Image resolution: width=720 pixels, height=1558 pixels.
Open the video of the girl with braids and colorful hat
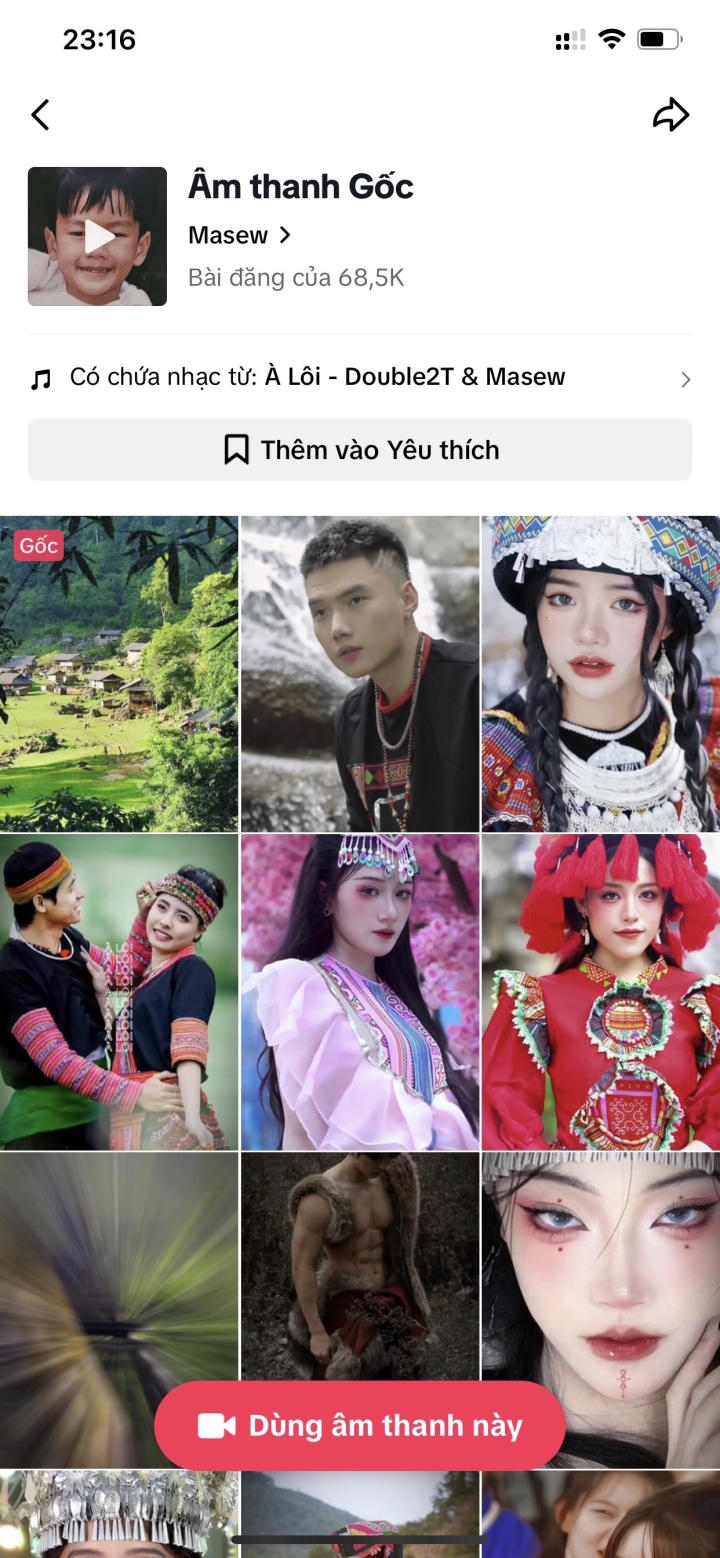pyautogui.click(x=601, y=674)
